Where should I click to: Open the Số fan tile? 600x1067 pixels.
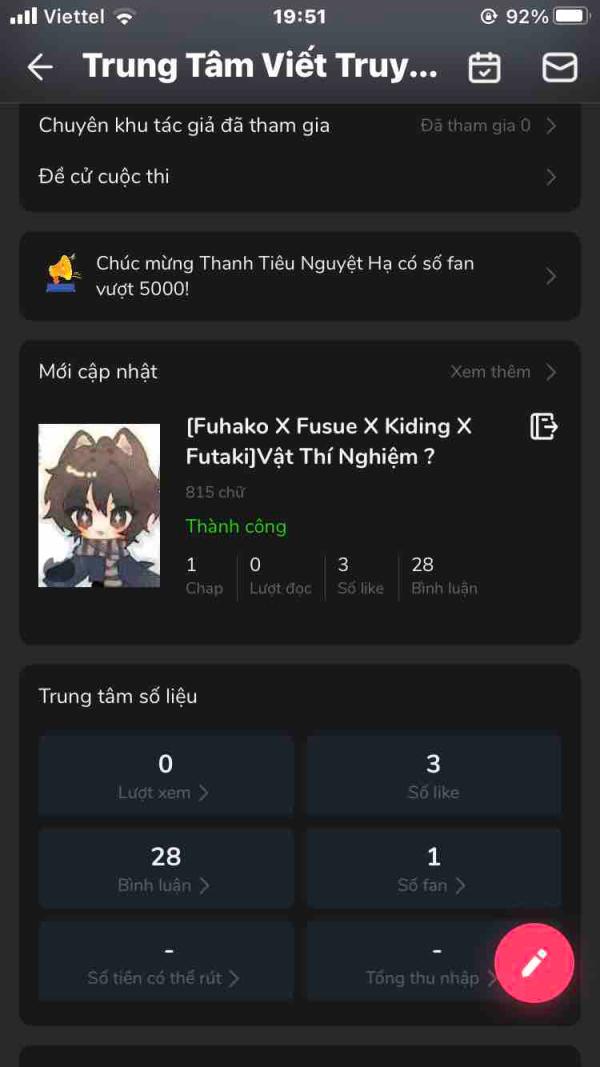coord(433,868)
